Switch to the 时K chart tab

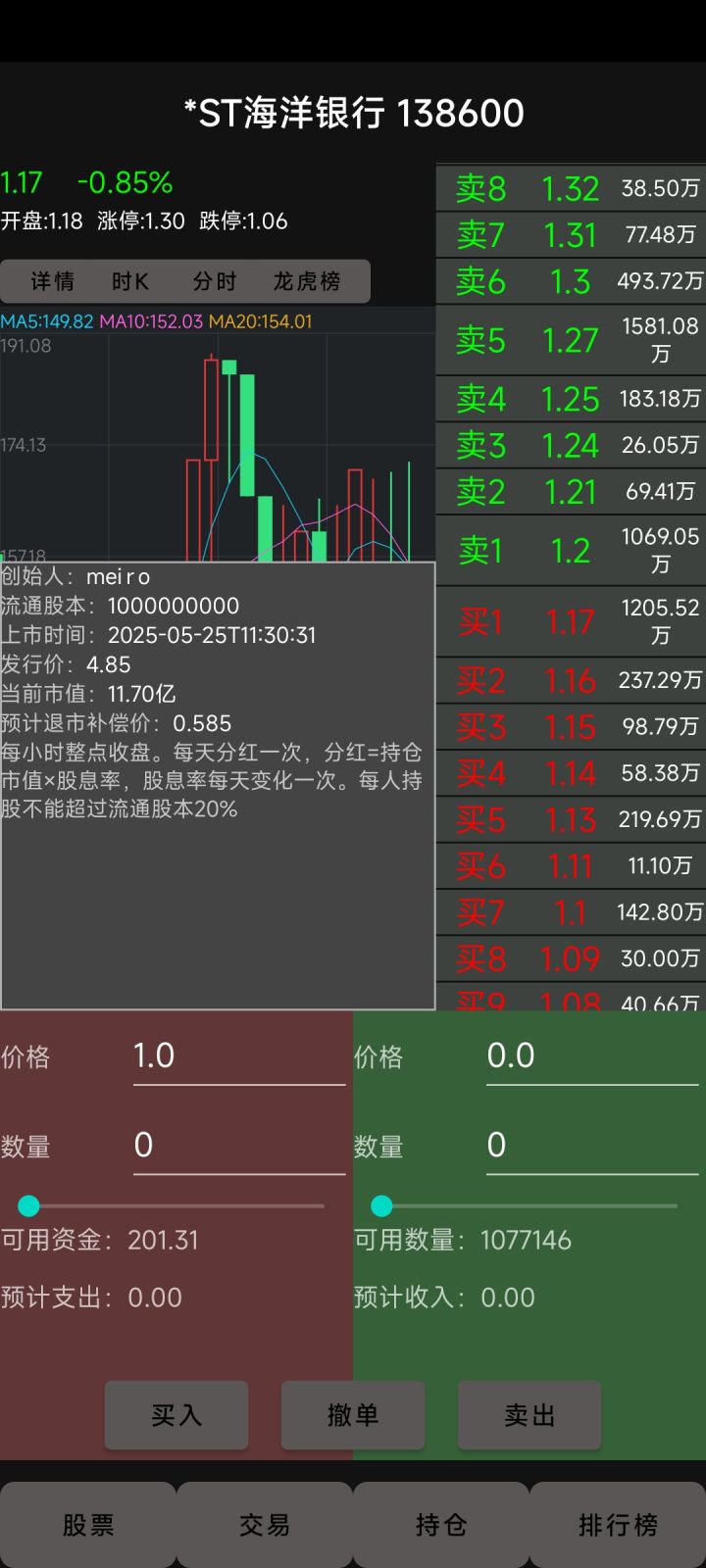click(x=130, y=282)
